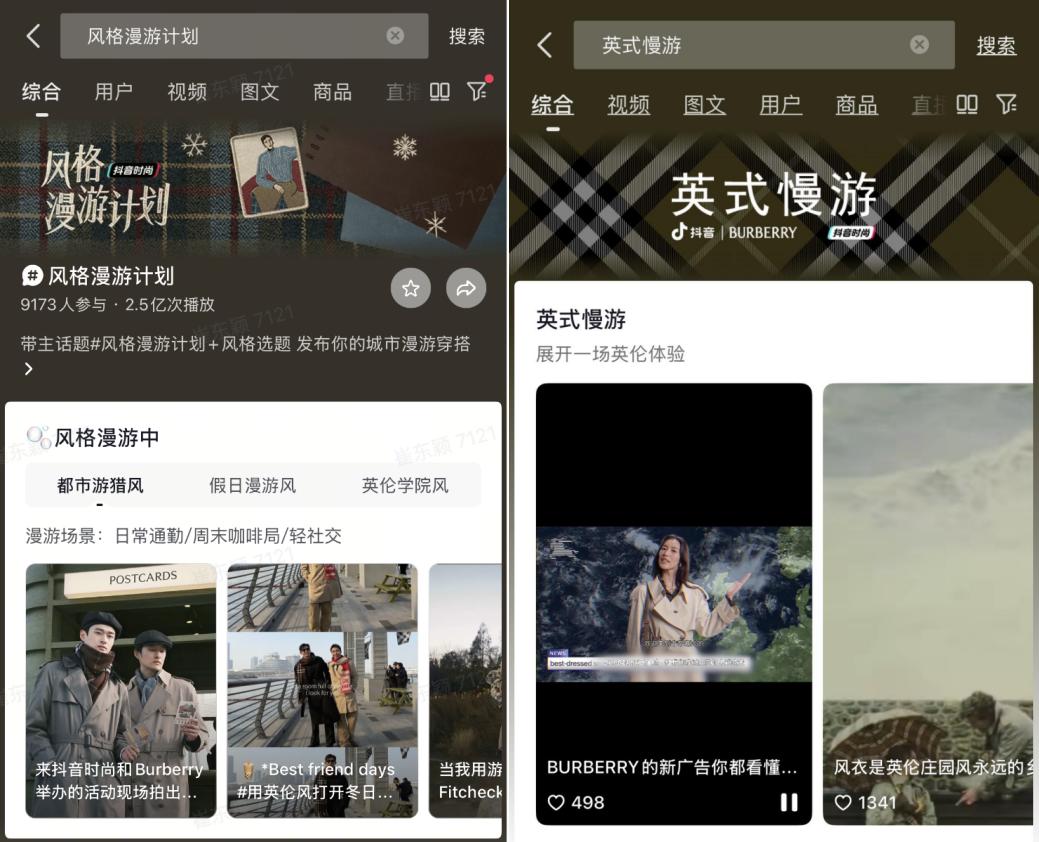Select the 假日漫游风 style tab
The image size is (1039, 842).
(252, 486)
